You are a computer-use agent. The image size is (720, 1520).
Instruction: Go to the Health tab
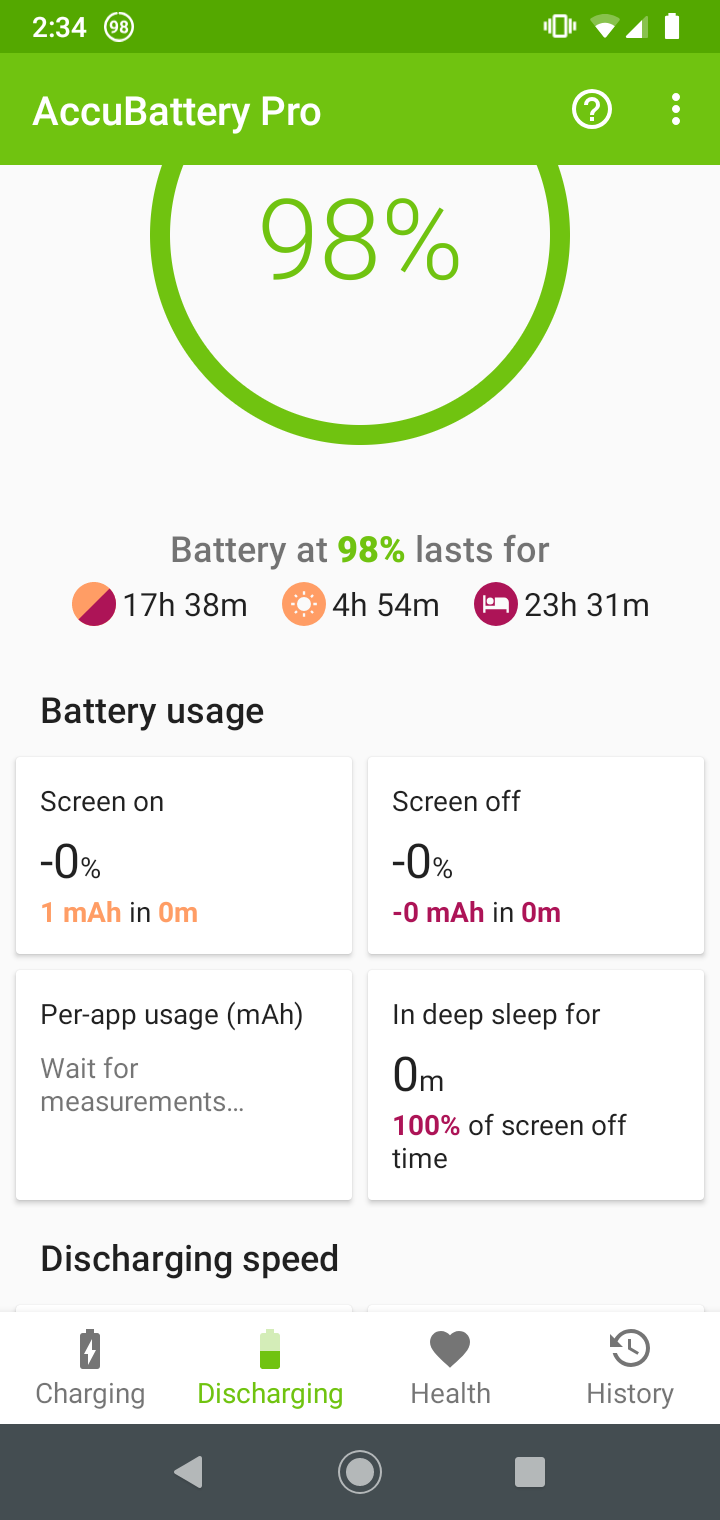450,1368
